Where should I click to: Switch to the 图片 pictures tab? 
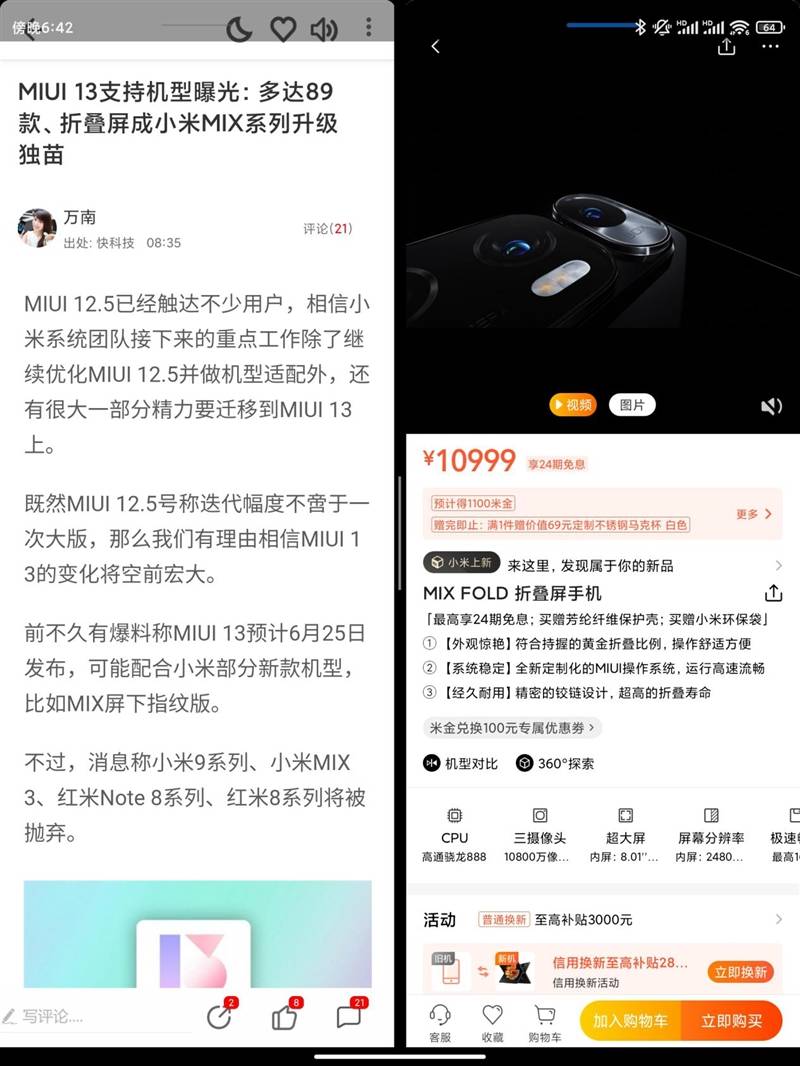(x=631, y=405)
